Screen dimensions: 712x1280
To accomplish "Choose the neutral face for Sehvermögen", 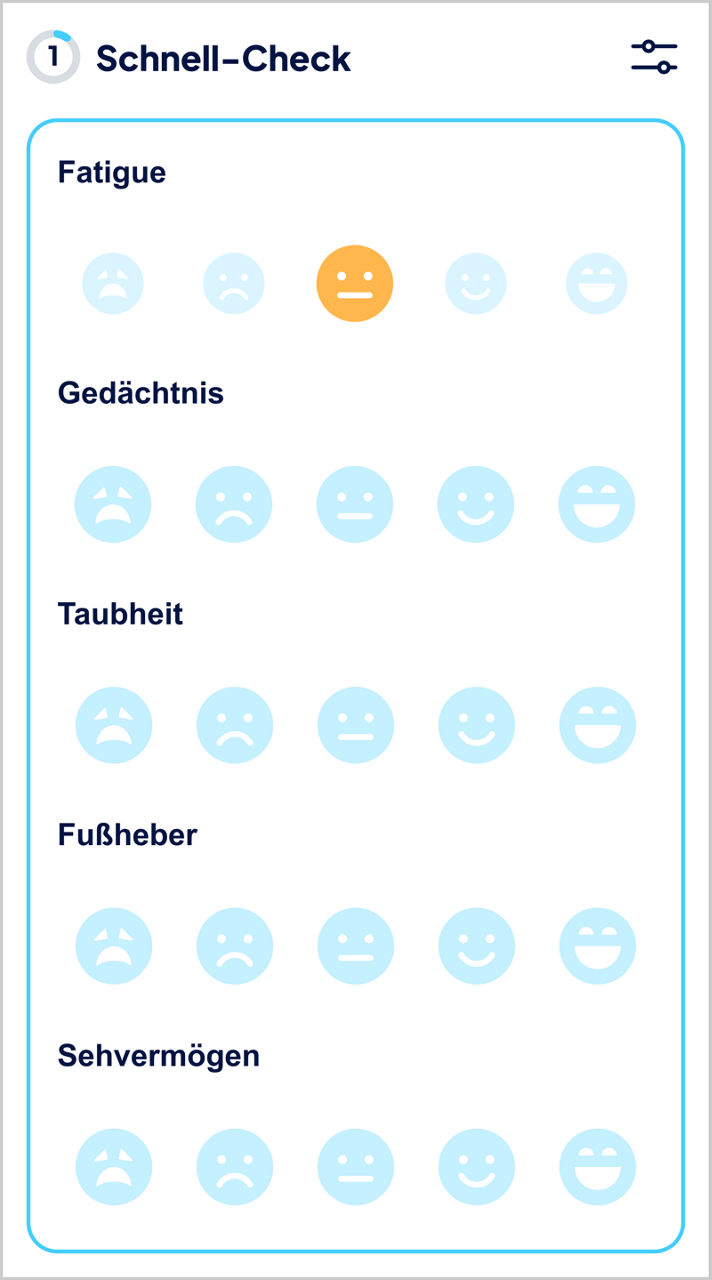I will pyautogui.click(x=355, y=1167).
